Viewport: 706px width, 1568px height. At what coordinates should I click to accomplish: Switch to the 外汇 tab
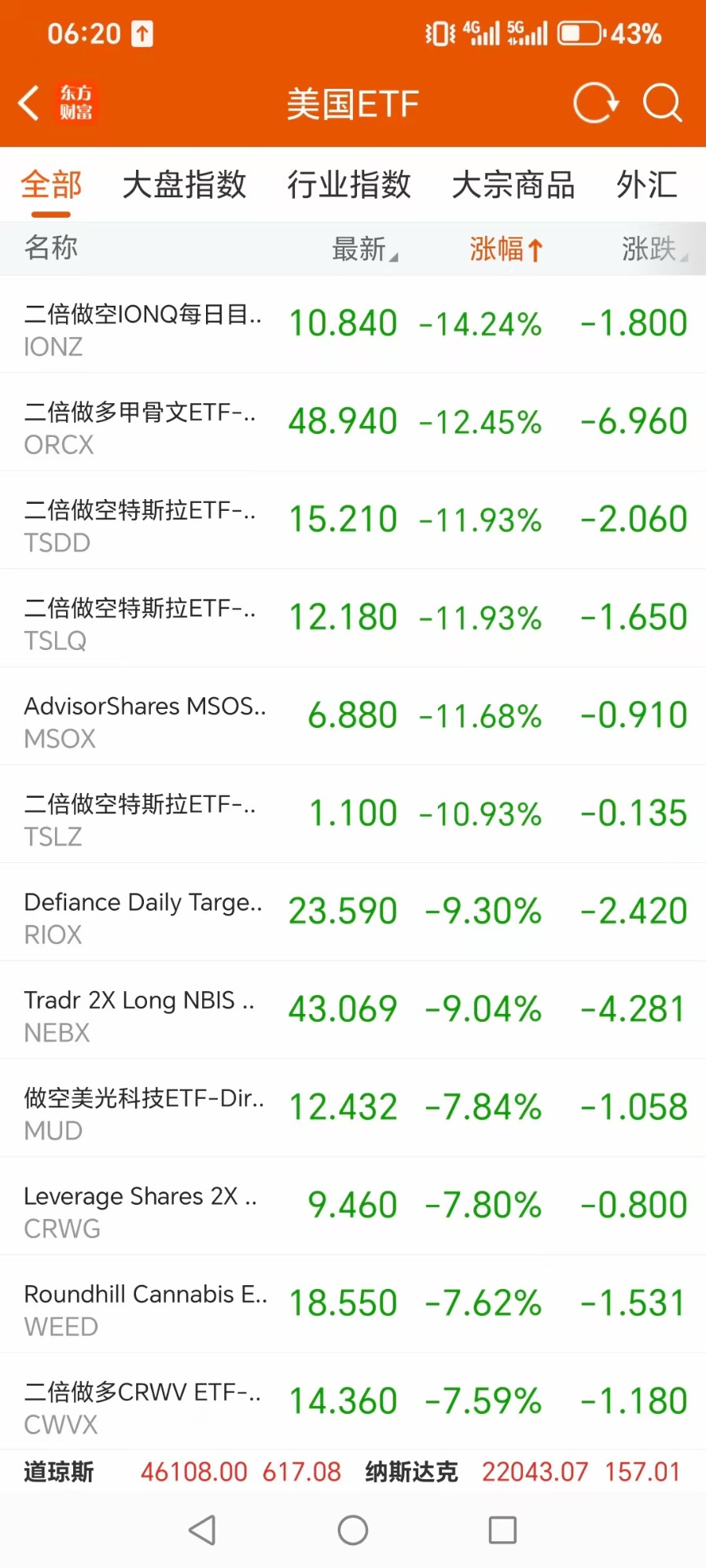pyautogui.click(x=647, y=185)
